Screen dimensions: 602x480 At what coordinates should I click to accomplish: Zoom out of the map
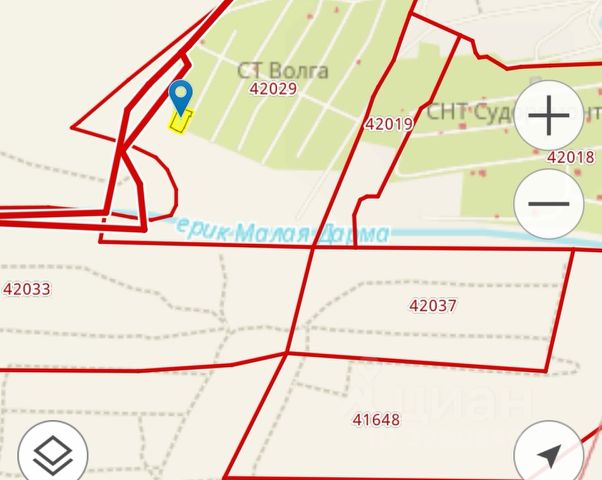click(548, 204)
